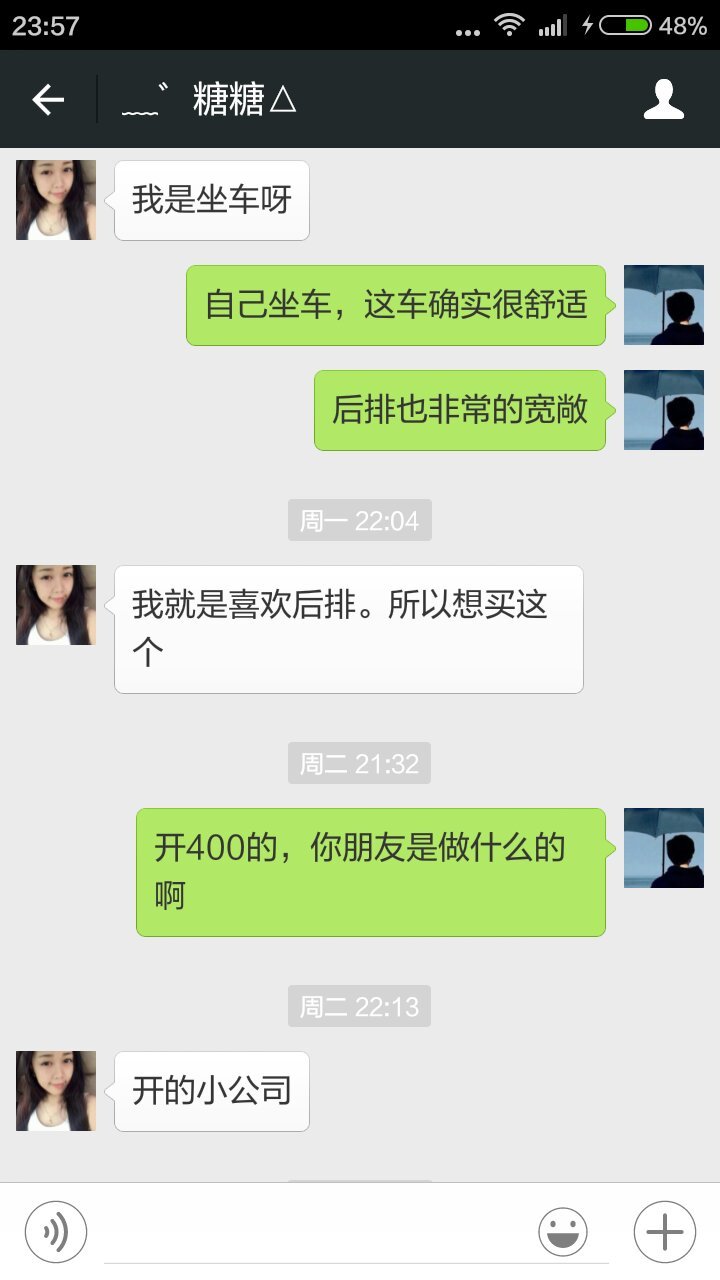Image resolution: width=720 pixels, height=1280 pixels.
Task: Open my avatar beside 后排也非常的宽敞
Action: click(x=664, y=410)
